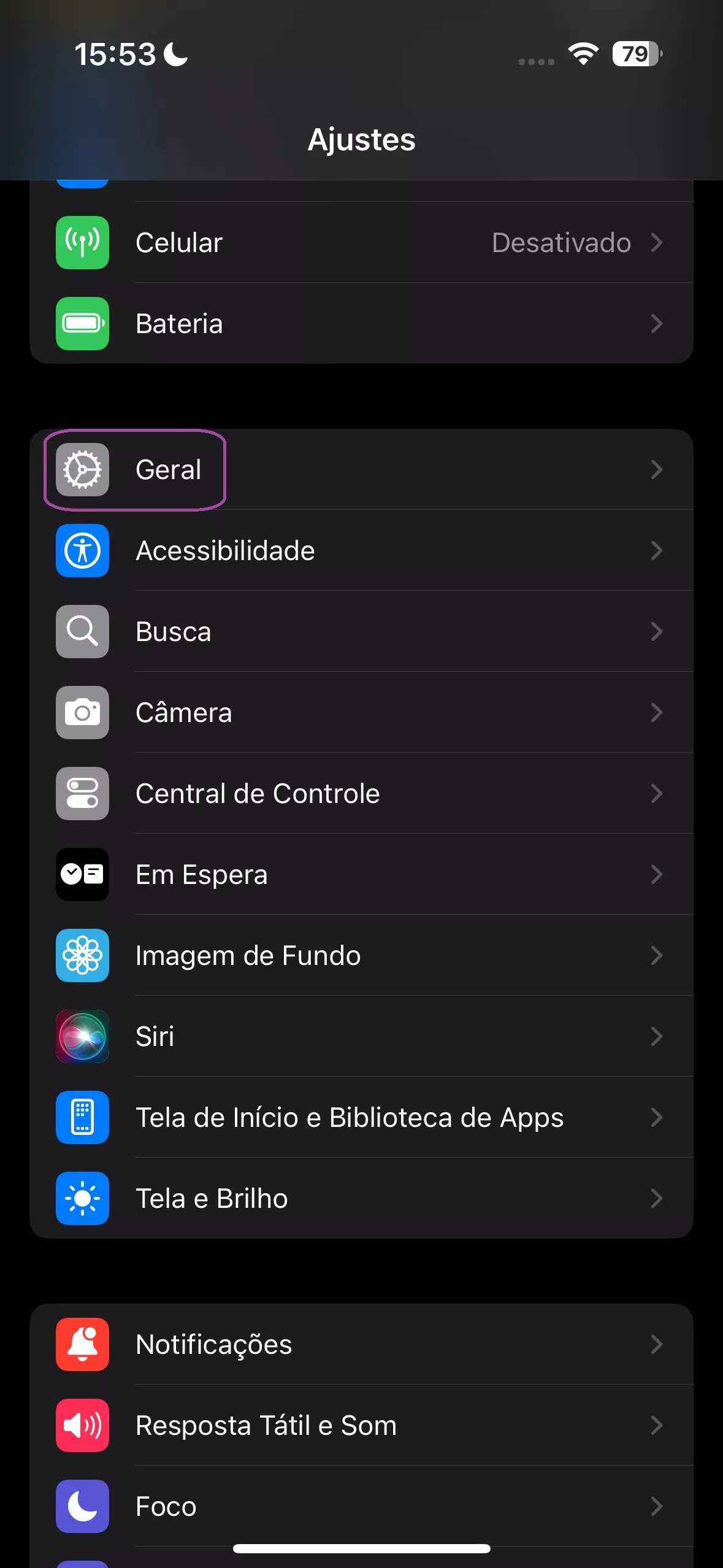Expand the Em Espera row chevron

(x=657, y=875)
